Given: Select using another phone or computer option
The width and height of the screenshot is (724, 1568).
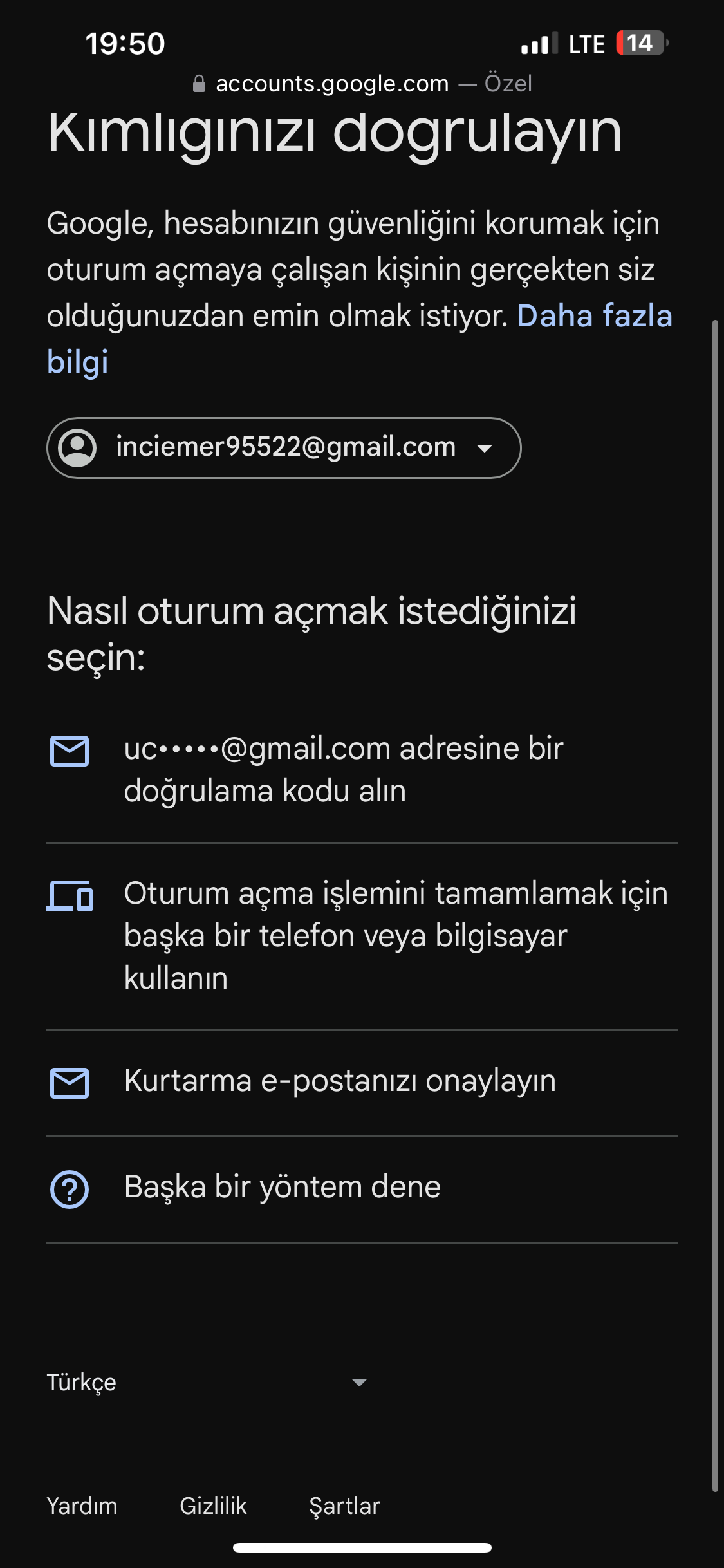Looking at the screenshot, I should tap(362, 936).
